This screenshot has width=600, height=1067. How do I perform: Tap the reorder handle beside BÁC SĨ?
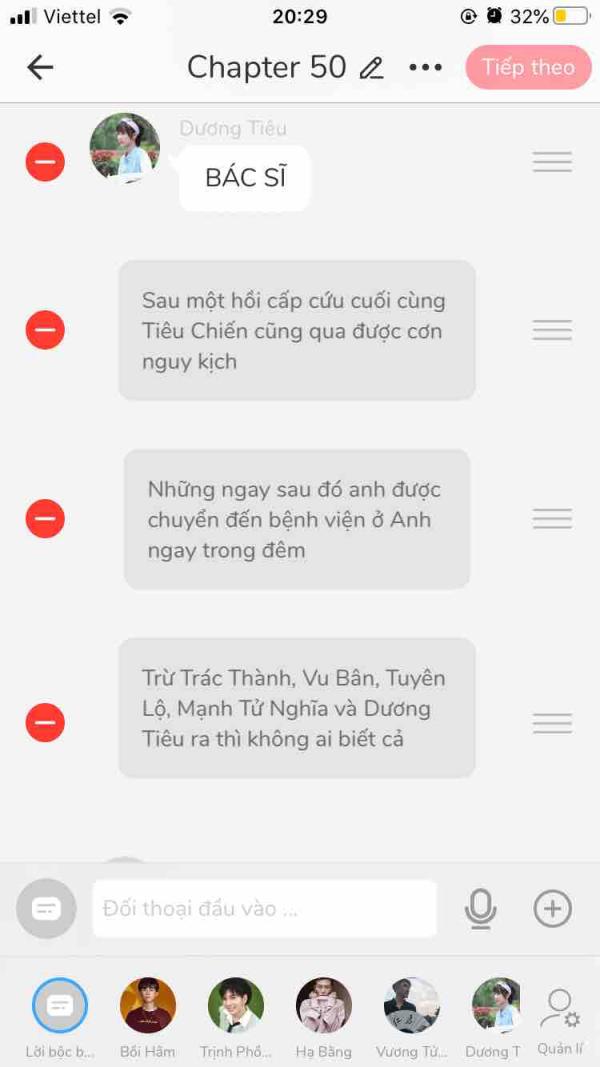tap(552, 162)
